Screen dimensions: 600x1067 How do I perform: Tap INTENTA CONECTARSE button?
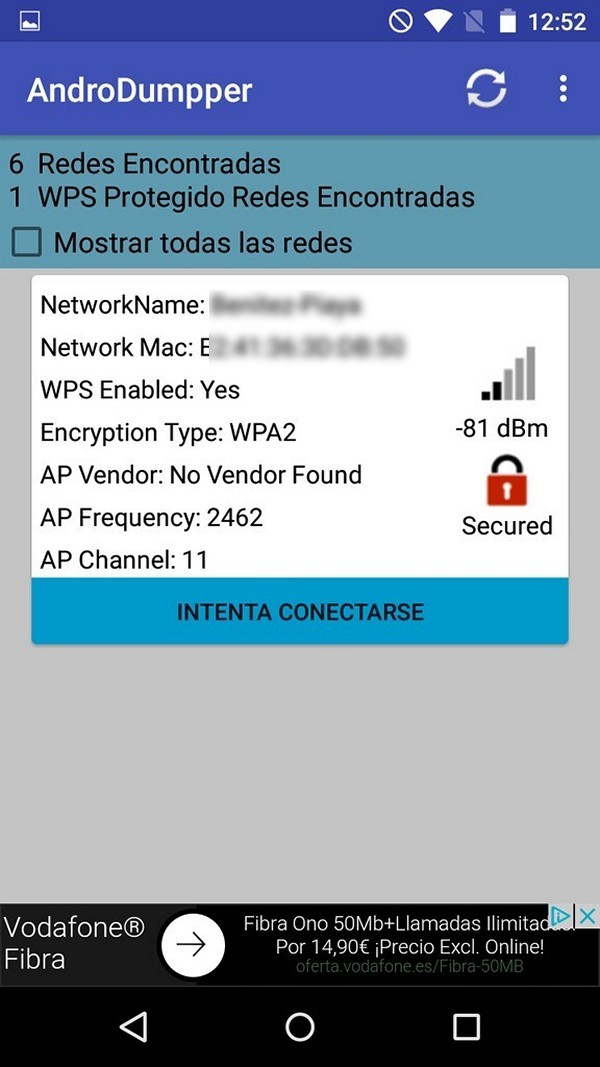pos(300,611)
